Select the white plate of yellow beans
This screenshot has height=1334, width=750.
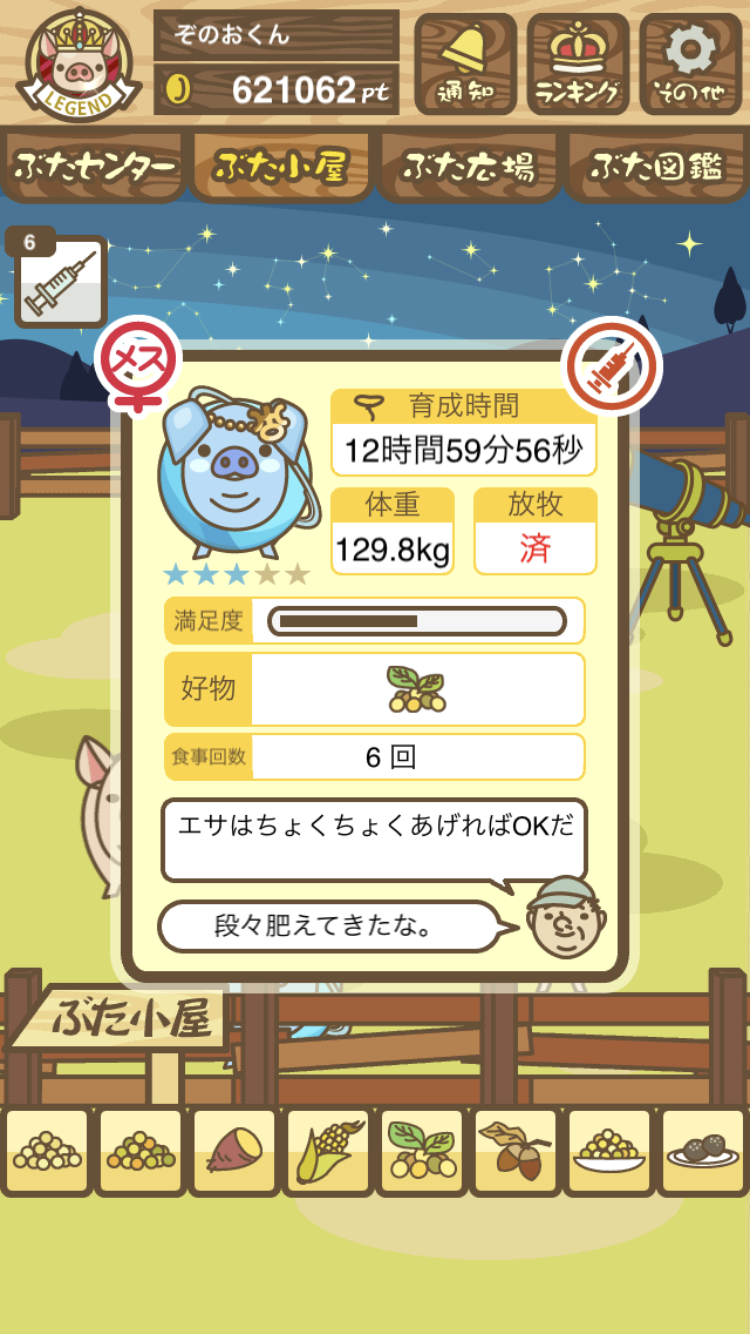coord(608,1151)
